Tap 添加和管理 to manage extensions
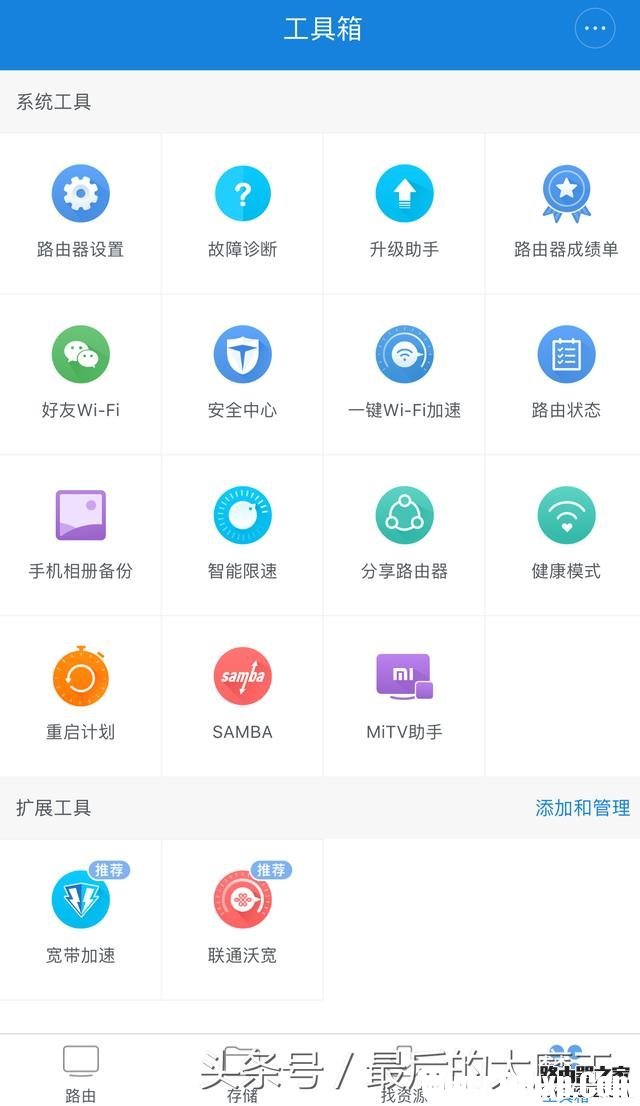The height and width of the screenshot is (1106, 640). 582,808
